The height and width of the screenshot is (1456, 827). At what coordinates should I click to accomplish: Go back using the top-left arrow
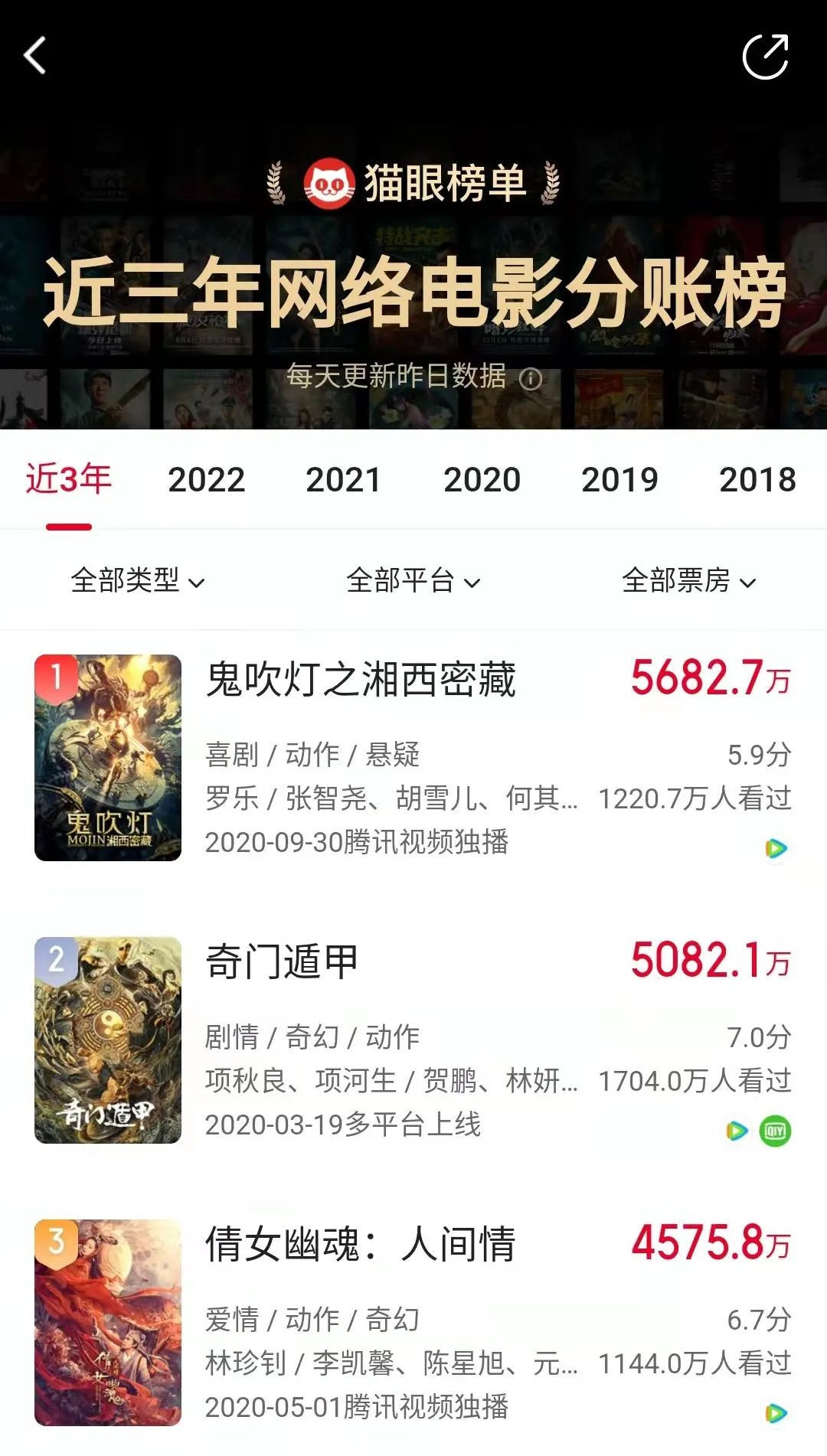[35, 56]
